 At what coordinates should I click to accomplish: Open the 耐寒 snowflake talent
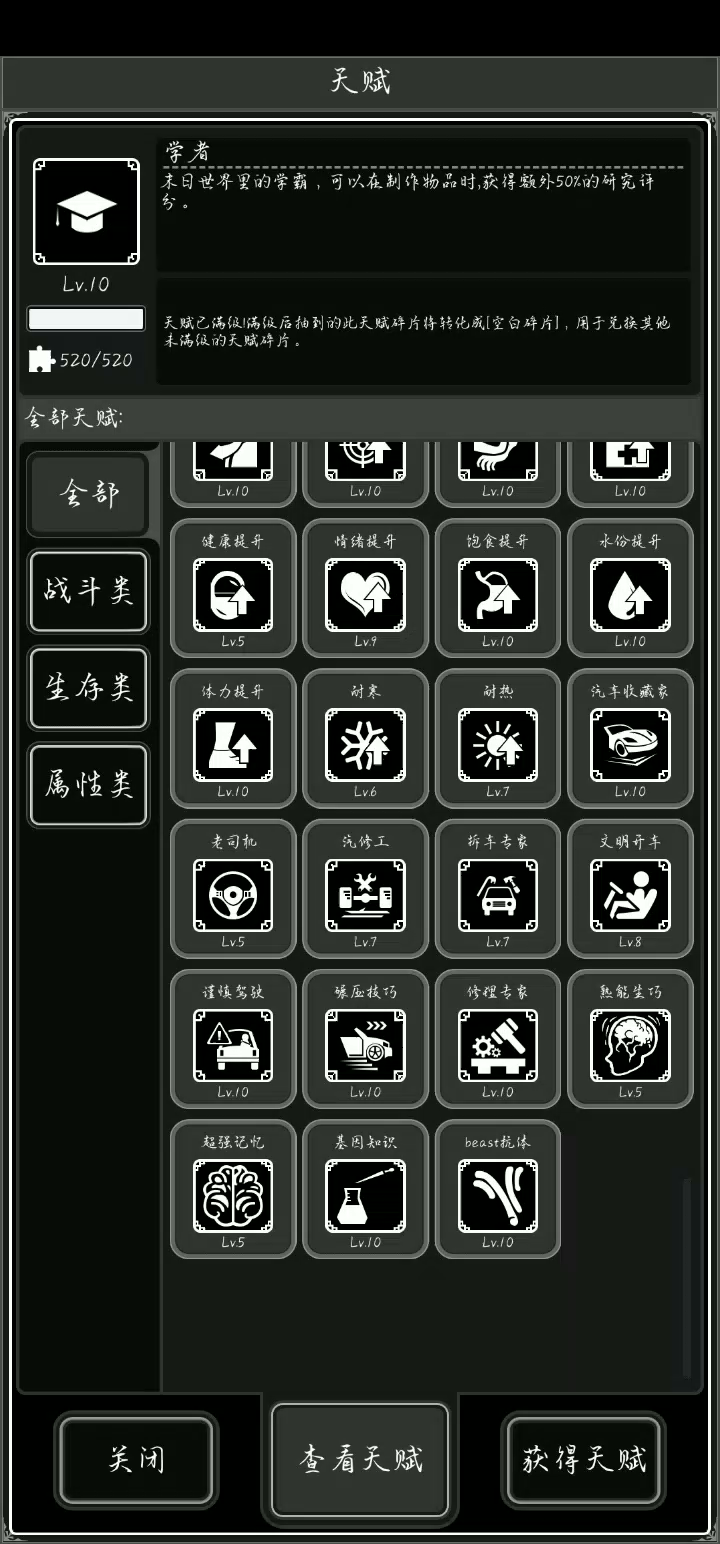click(365, 738)
